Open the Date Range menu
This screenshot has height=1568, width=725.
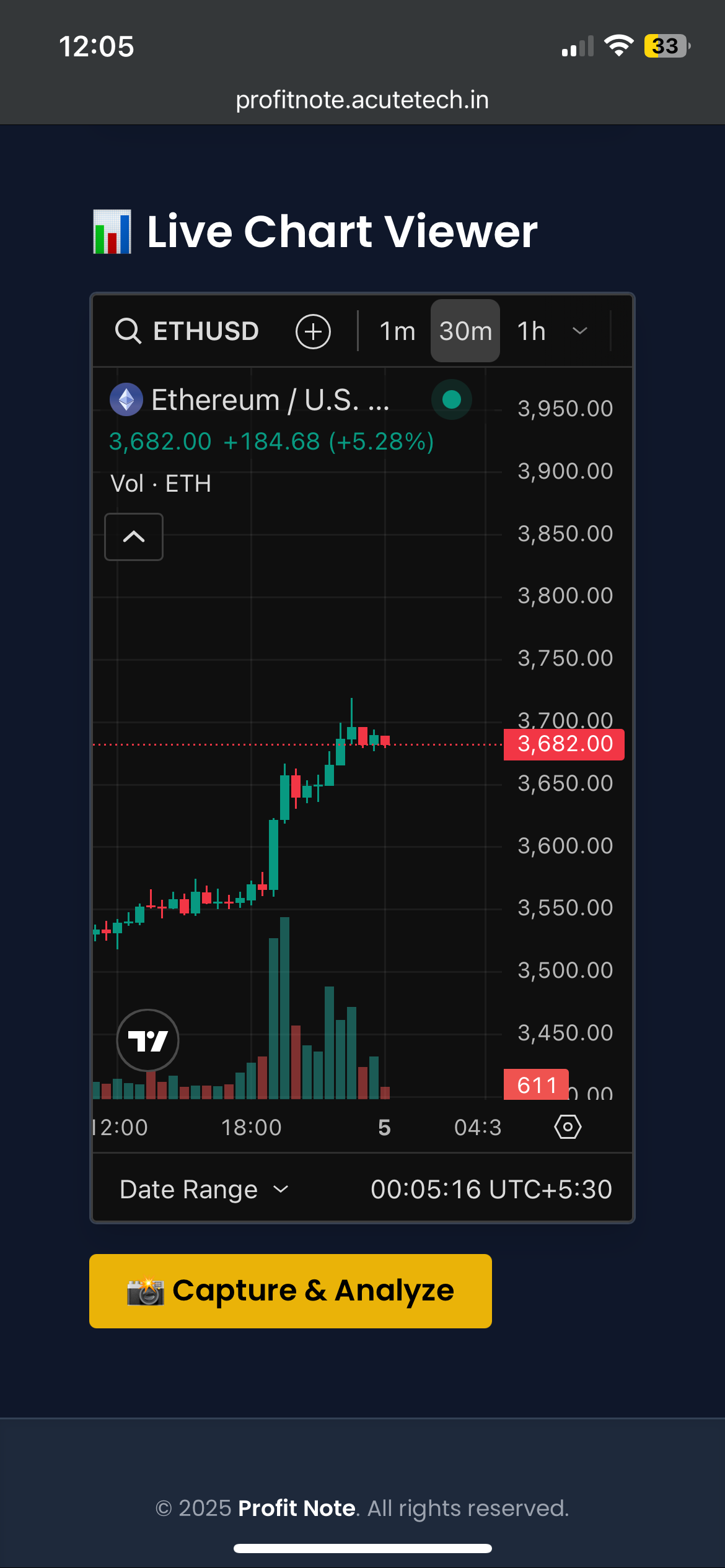click(x=203, y=1190)
